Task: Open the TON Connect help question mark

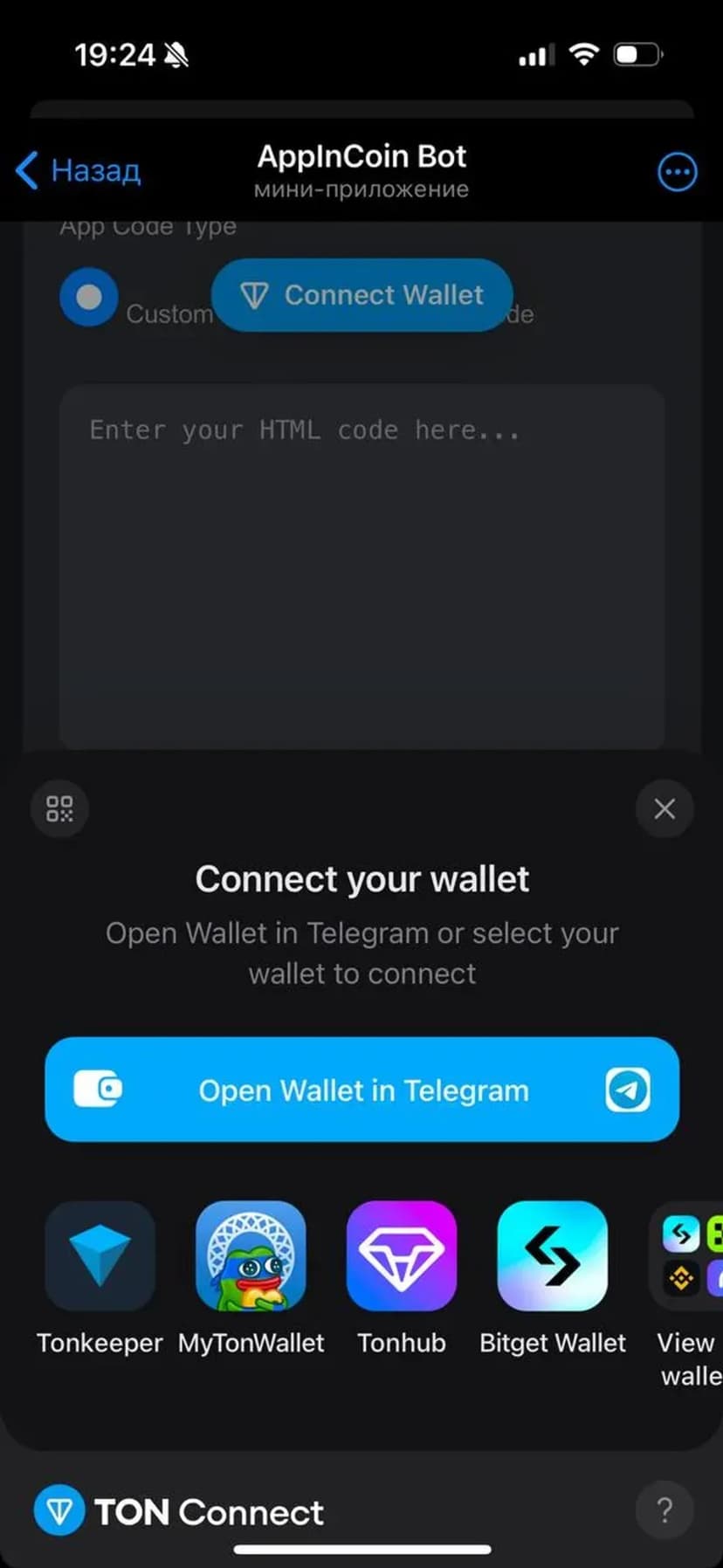Action: coord(664,1510)
